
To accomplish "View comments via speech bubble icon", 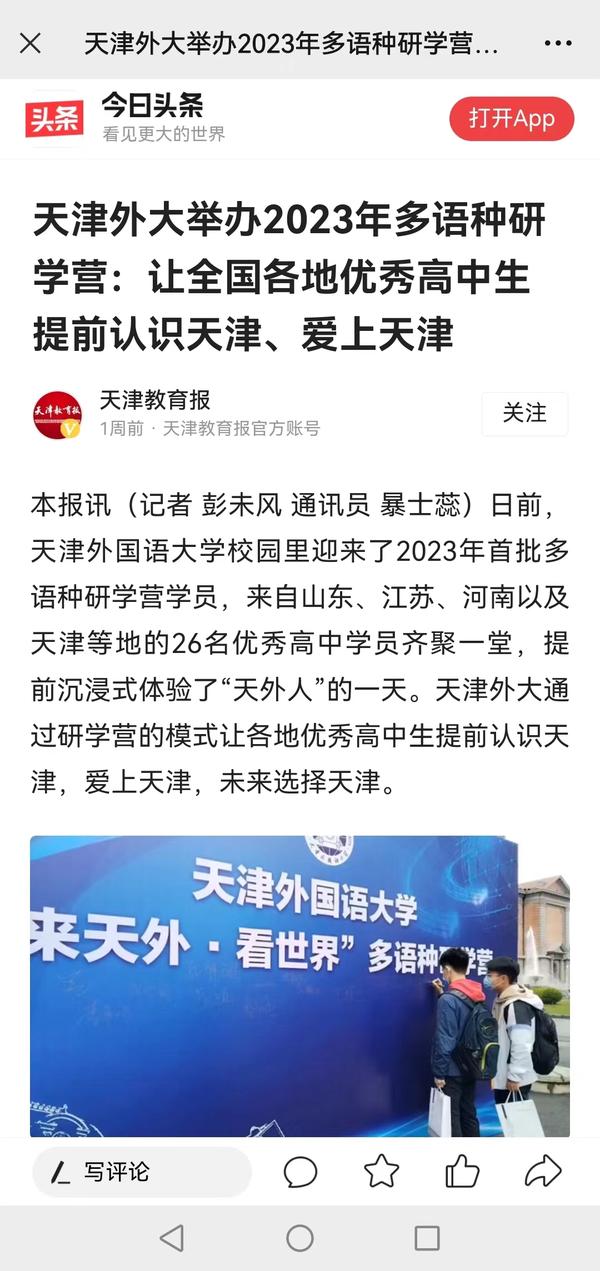I will [300, 1171].
